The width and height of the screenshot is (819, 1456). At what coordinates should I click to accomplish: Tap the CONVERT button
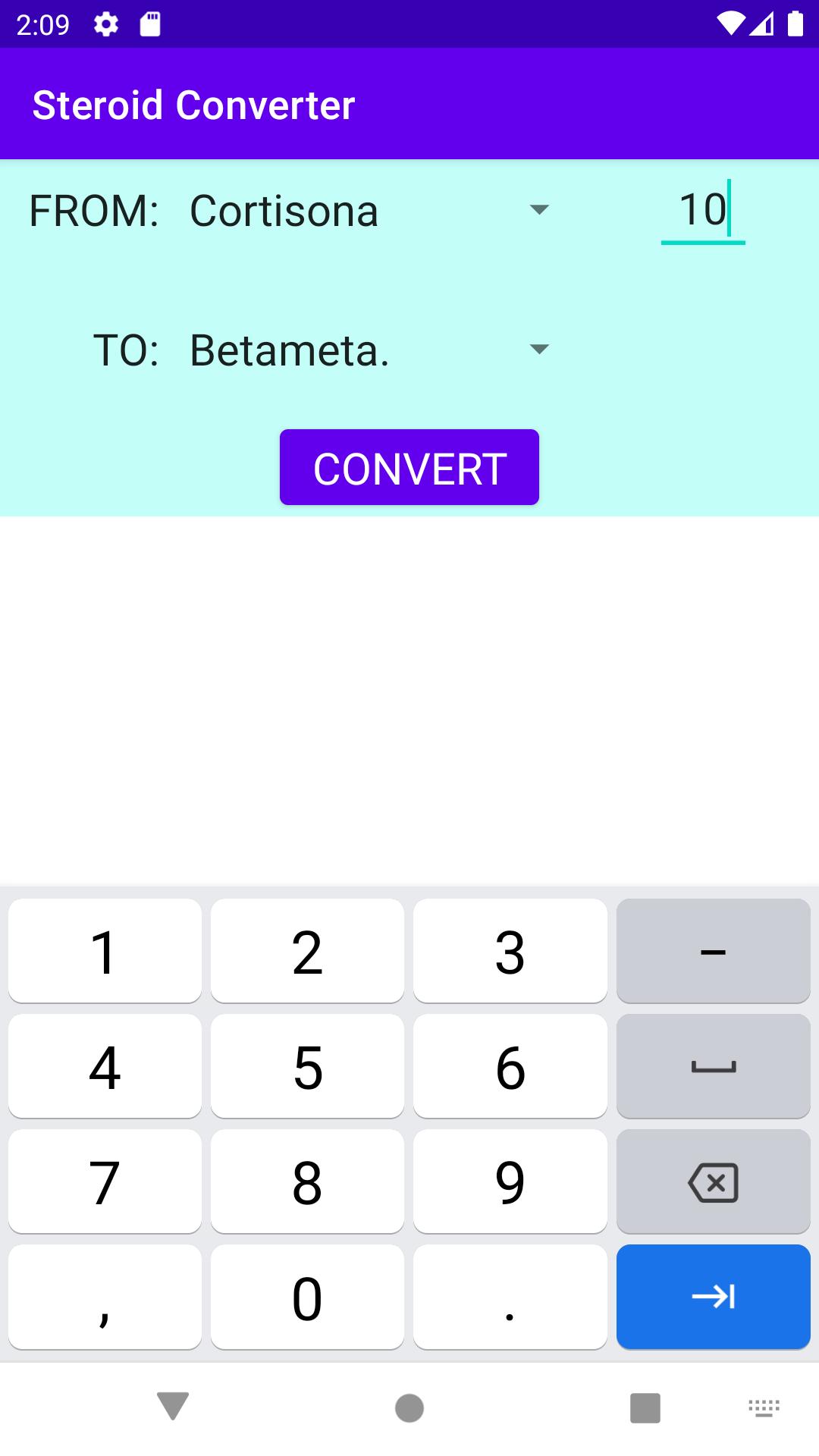409,467
